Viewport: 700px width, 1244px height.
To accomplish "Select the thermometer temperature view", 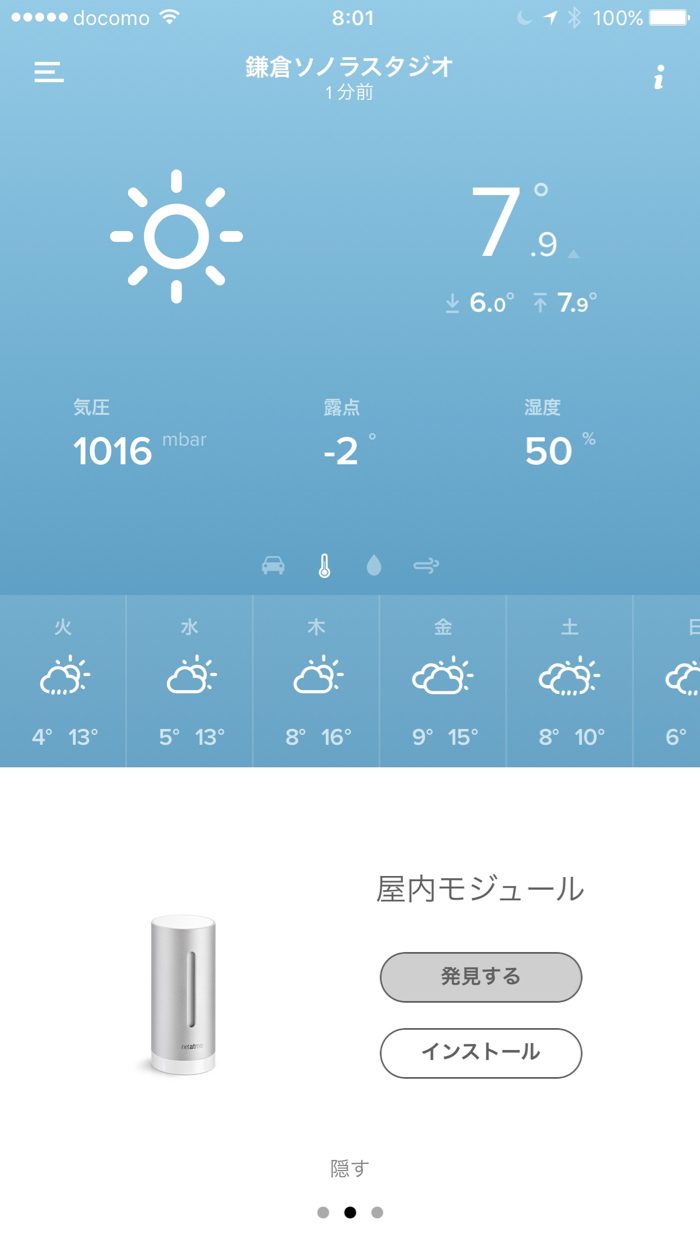I will click(324, 566).
